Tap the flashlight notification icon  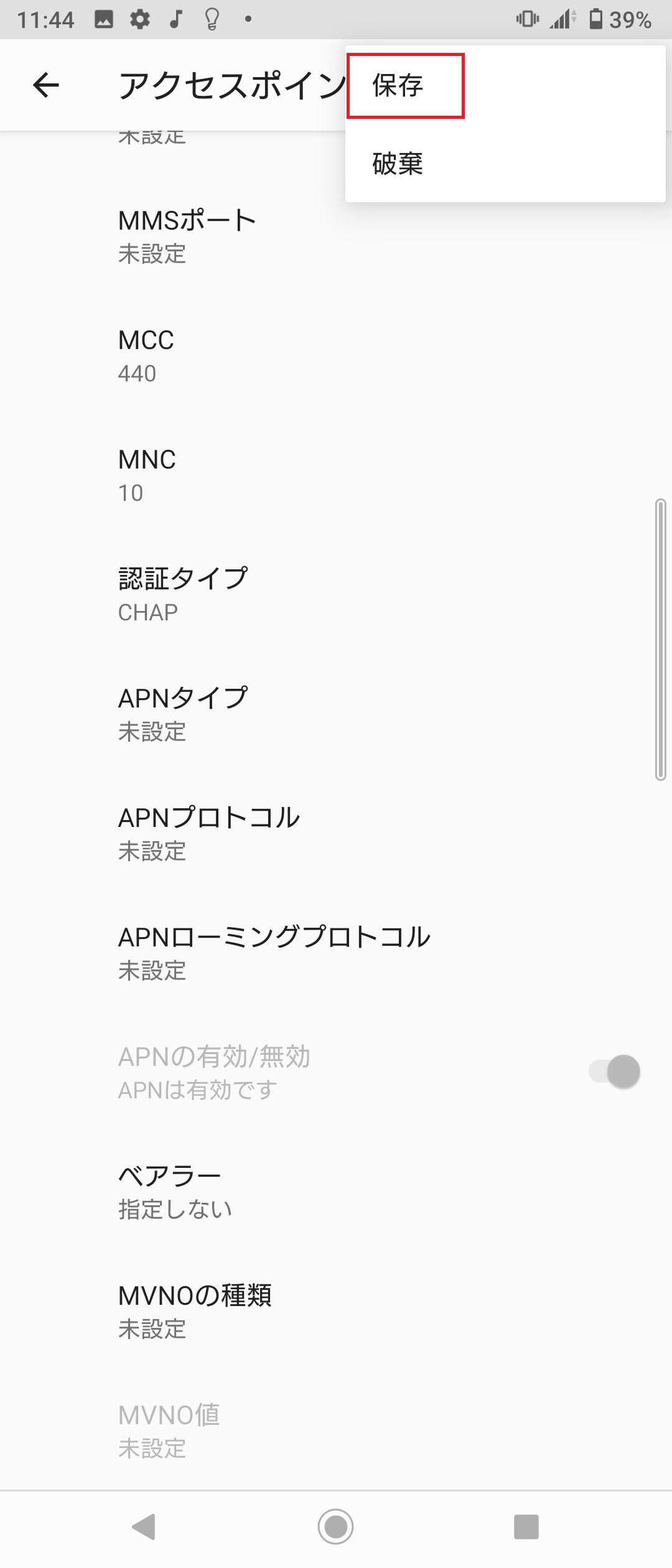211,19
